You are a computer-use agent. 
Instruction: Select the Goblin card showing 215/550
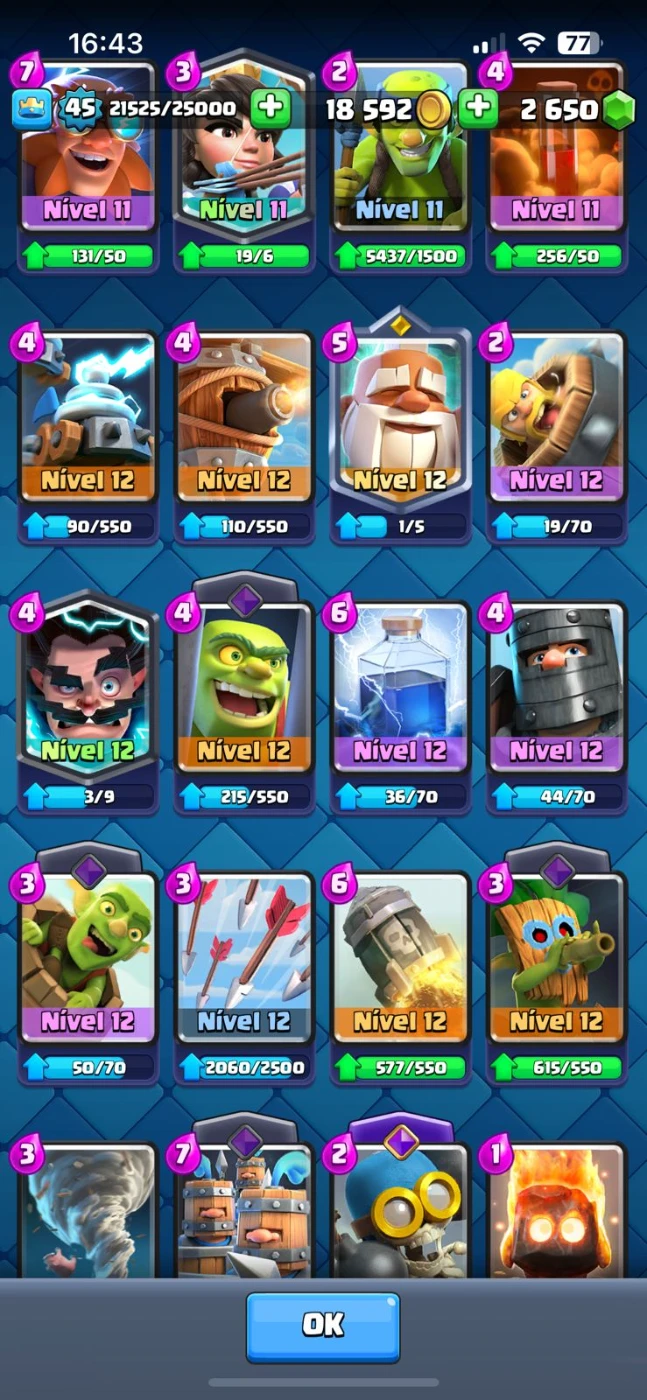coord(245,690)
